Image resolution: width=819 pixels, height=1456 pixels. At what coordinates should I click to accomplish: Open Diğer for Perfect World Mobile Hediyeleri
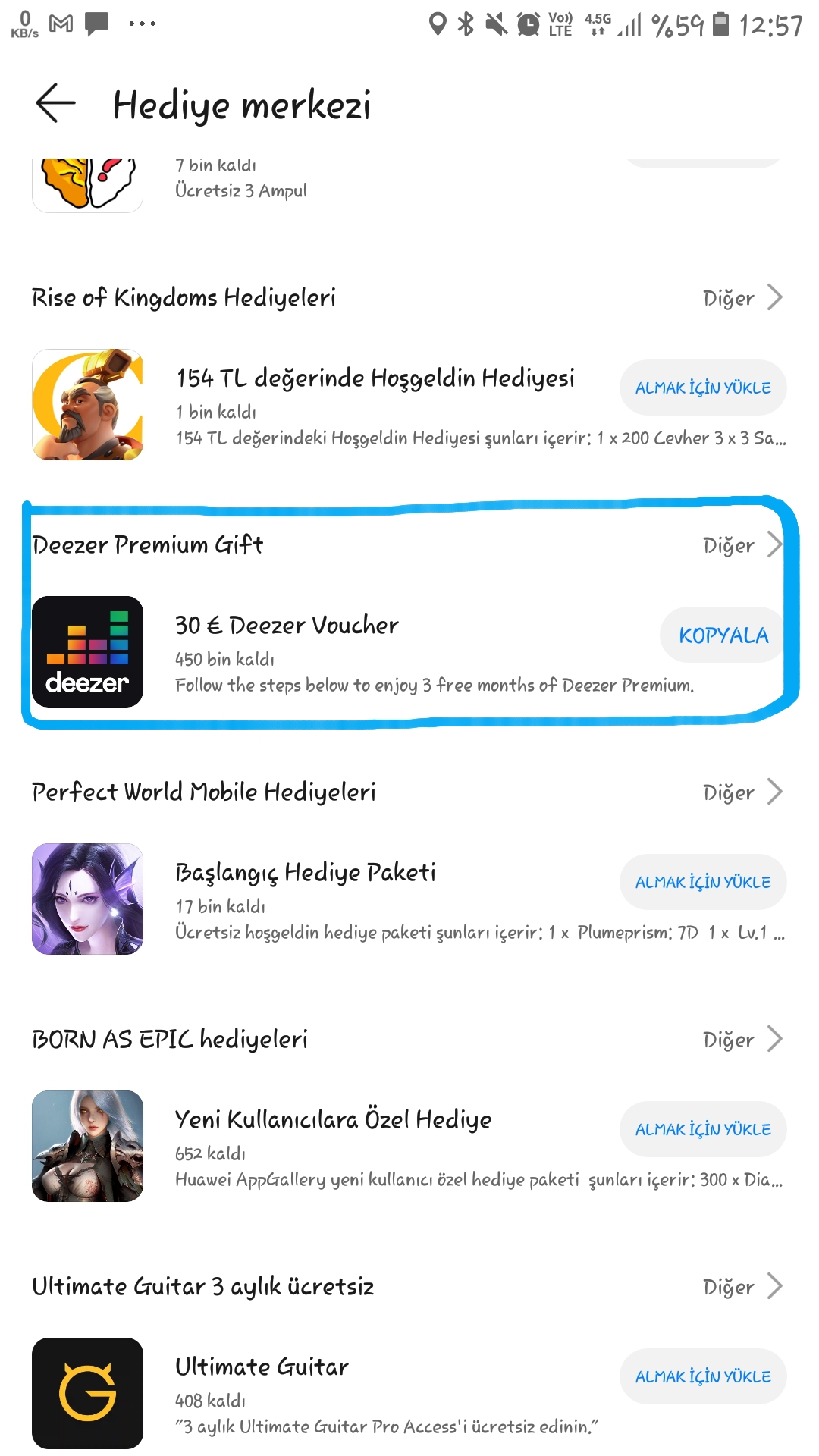click(742, 792)
